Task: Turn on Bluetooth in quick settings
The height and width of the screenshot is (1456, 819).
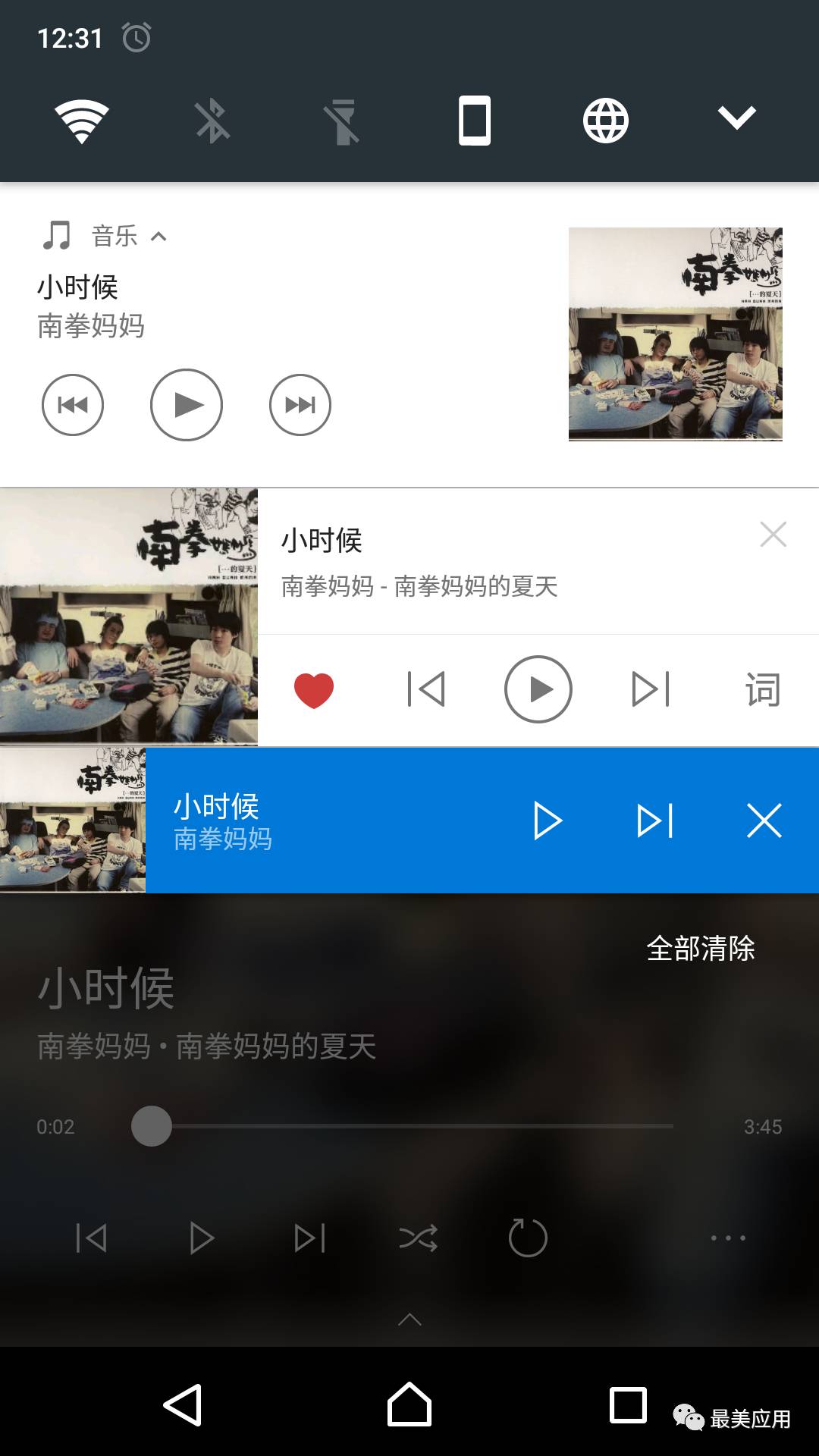Action: click(x=212, y=121)
